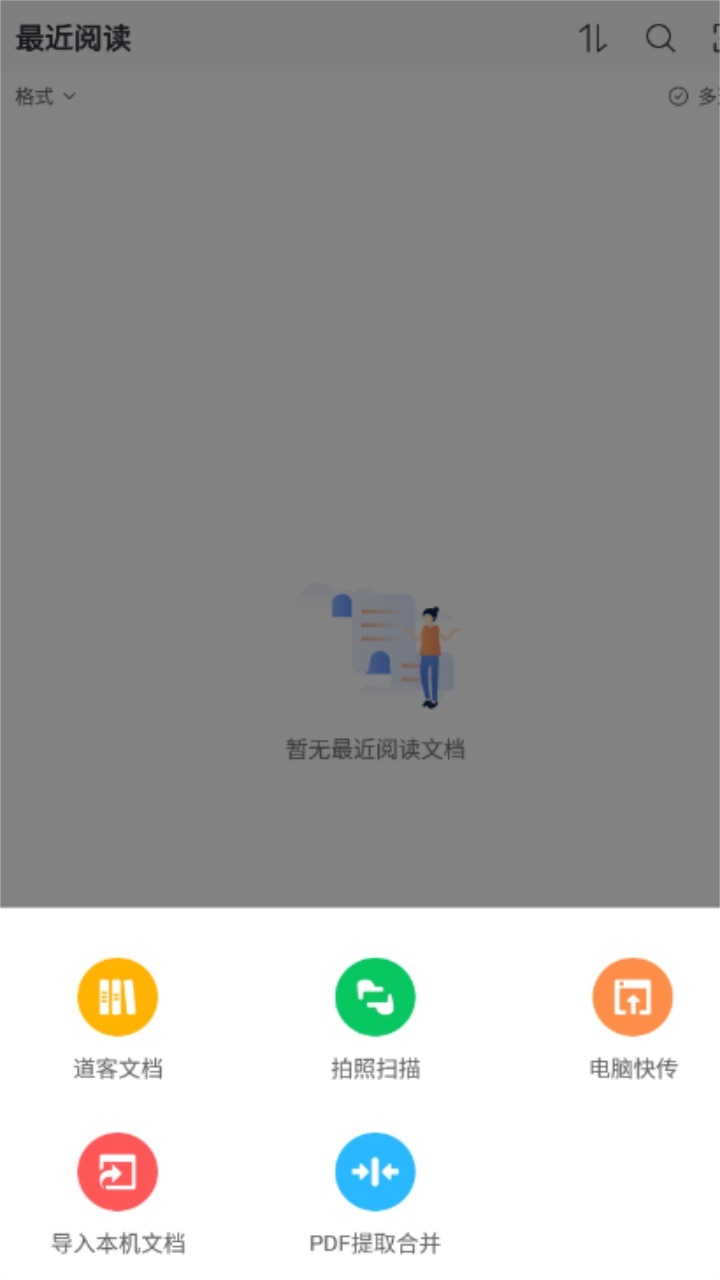720x1280 pixels.
Task: Select the Doc88 documents (道客文档) icon
Action: point(118,997)
